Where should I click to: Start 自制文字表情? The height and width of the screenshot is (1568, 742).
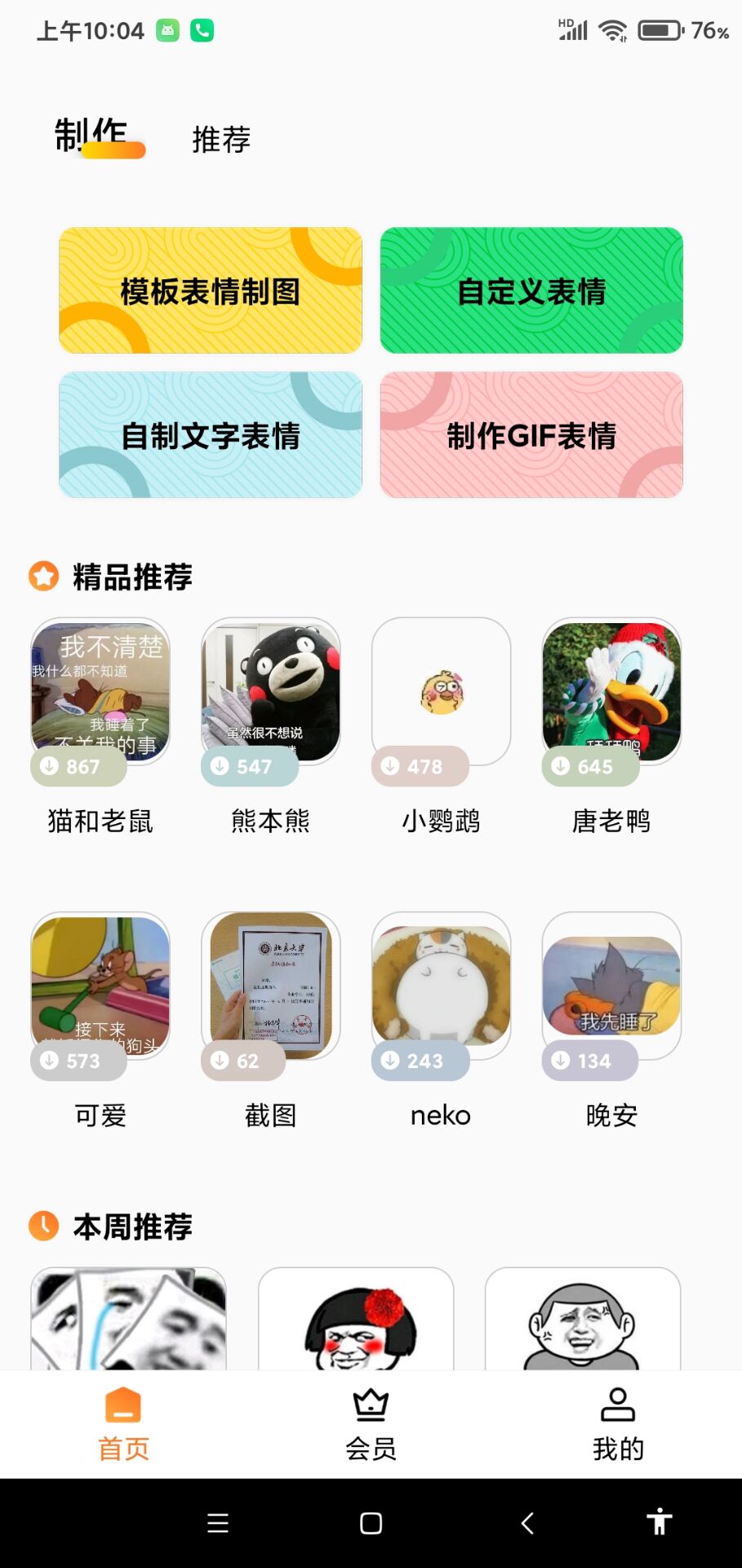(211, 435)
